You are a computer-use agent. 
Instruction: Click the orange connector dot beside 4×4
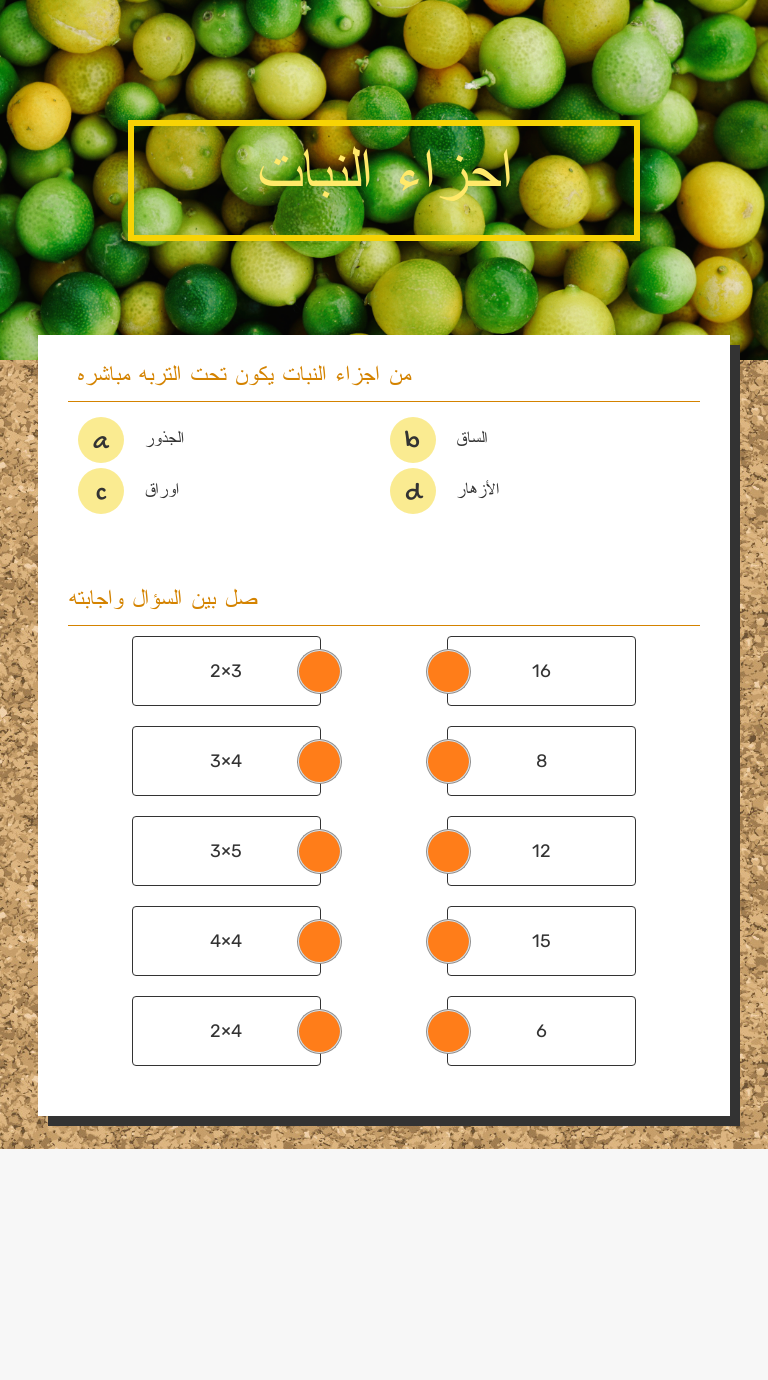pyautogui.click(x=319, y=941)
